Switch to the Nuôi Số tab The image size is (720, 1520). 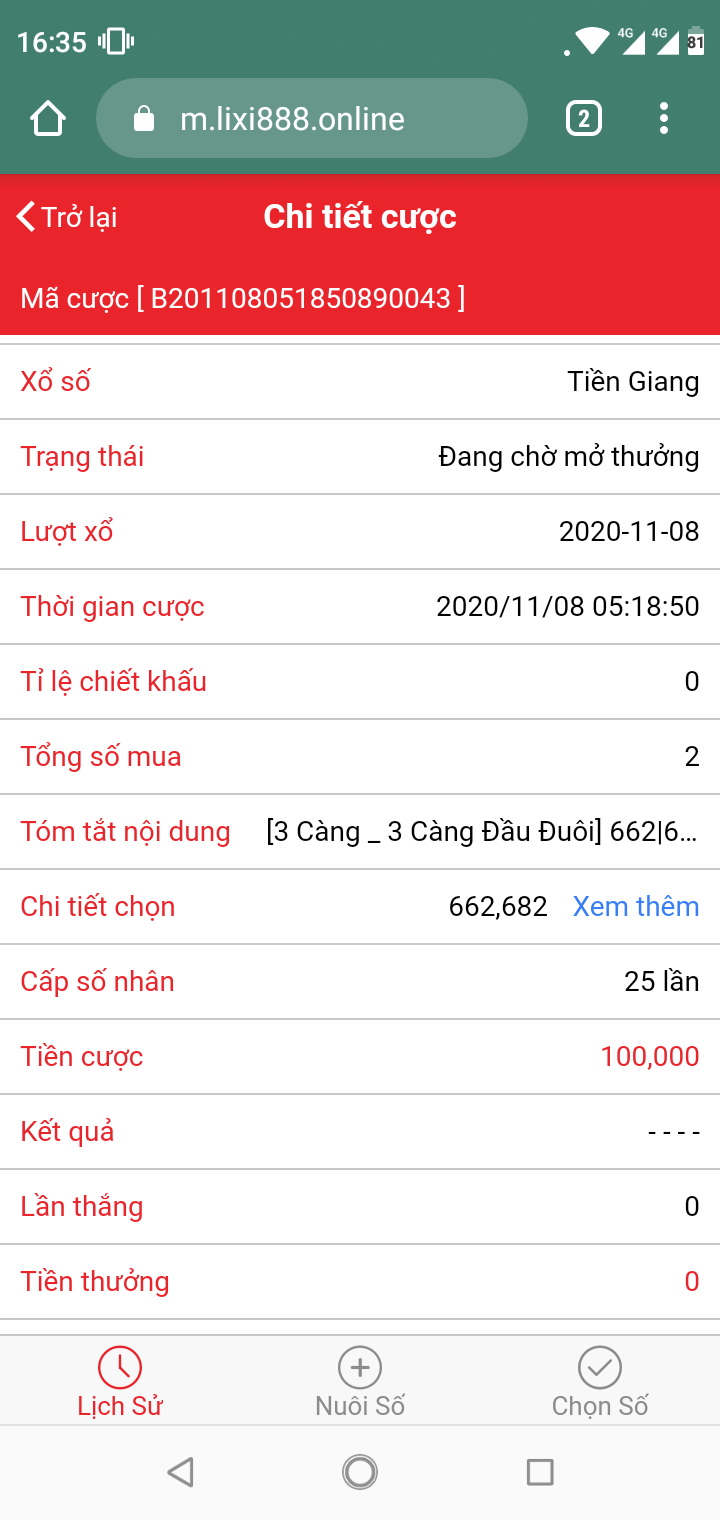tap(360, 1382)
